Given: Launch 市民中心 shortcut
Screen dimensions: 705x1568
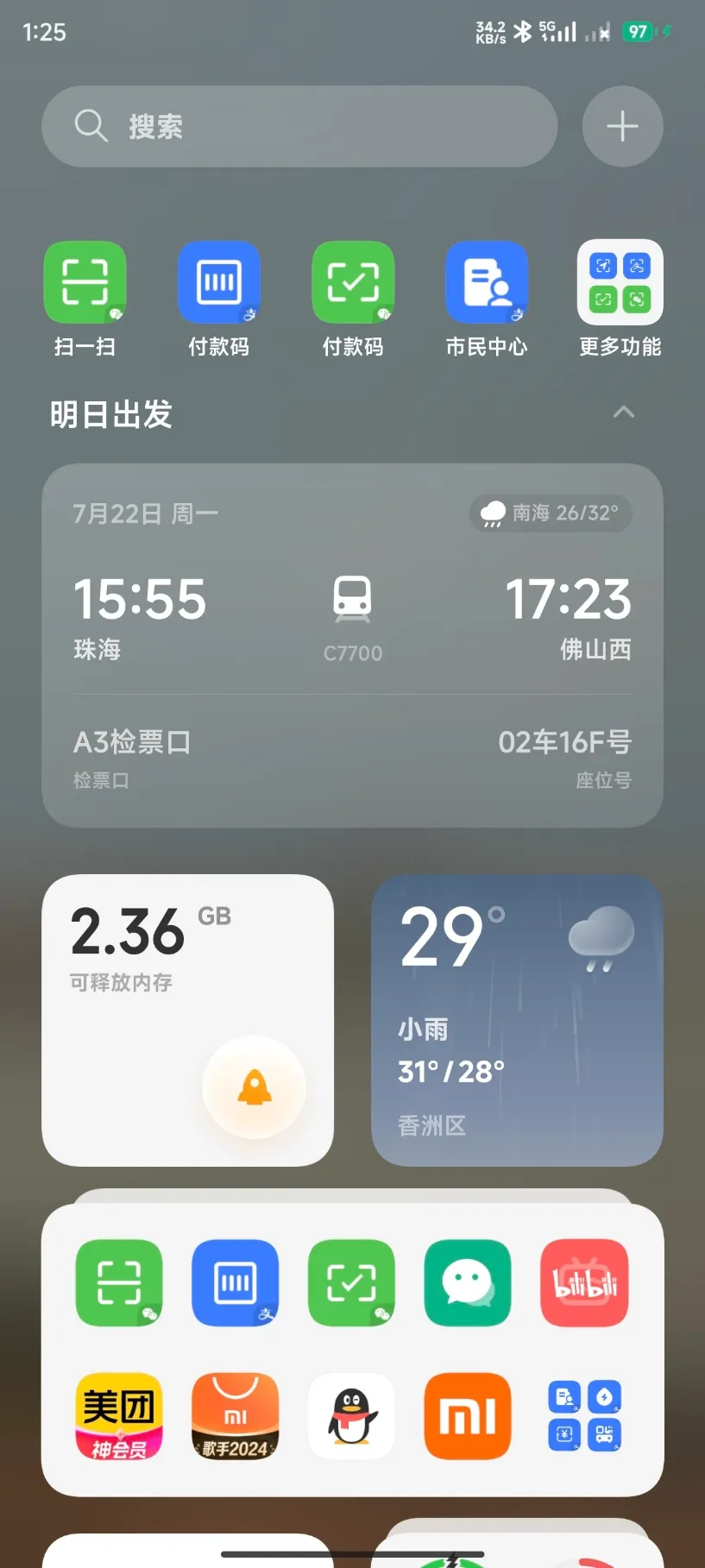Looking at the screenshot, I should [x=487, y=282].
